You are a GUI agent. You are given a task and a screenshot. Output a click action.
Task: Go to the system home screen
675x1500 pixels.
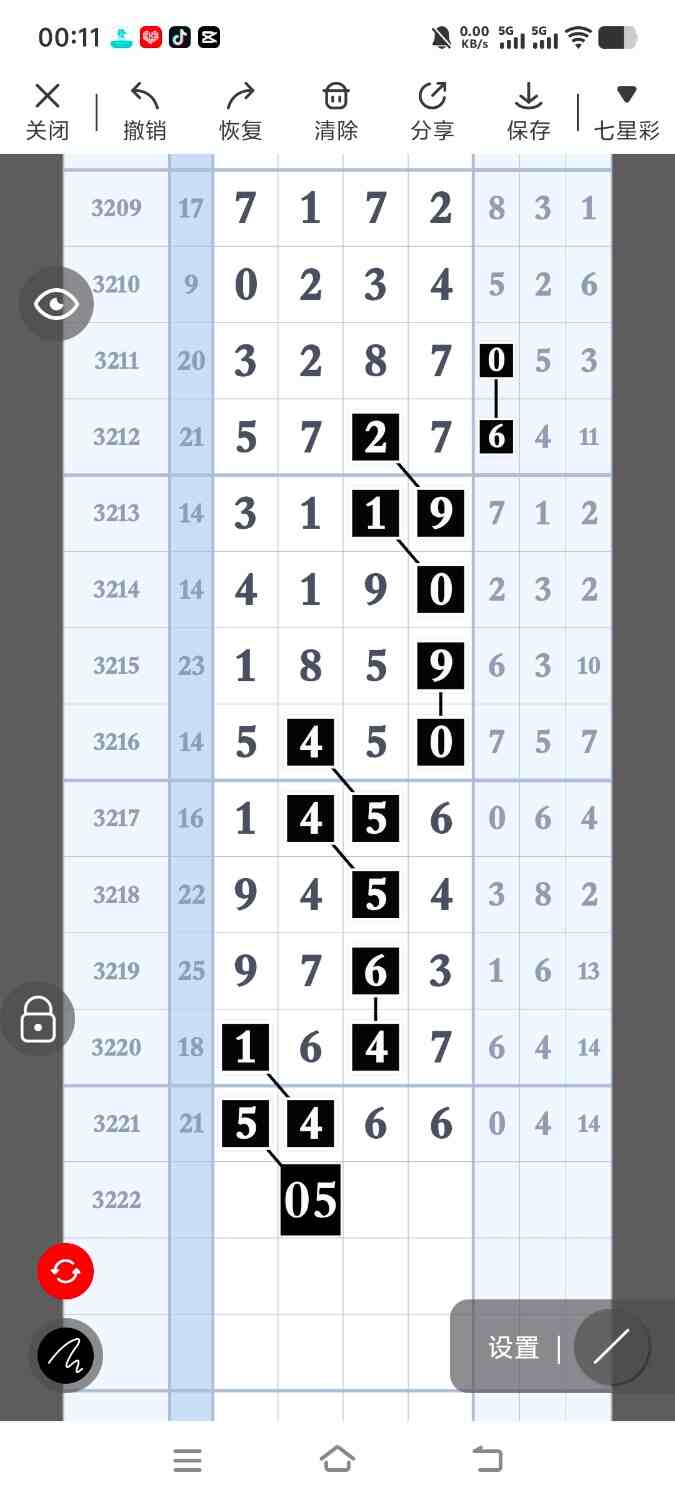[x=337, y=1460]
